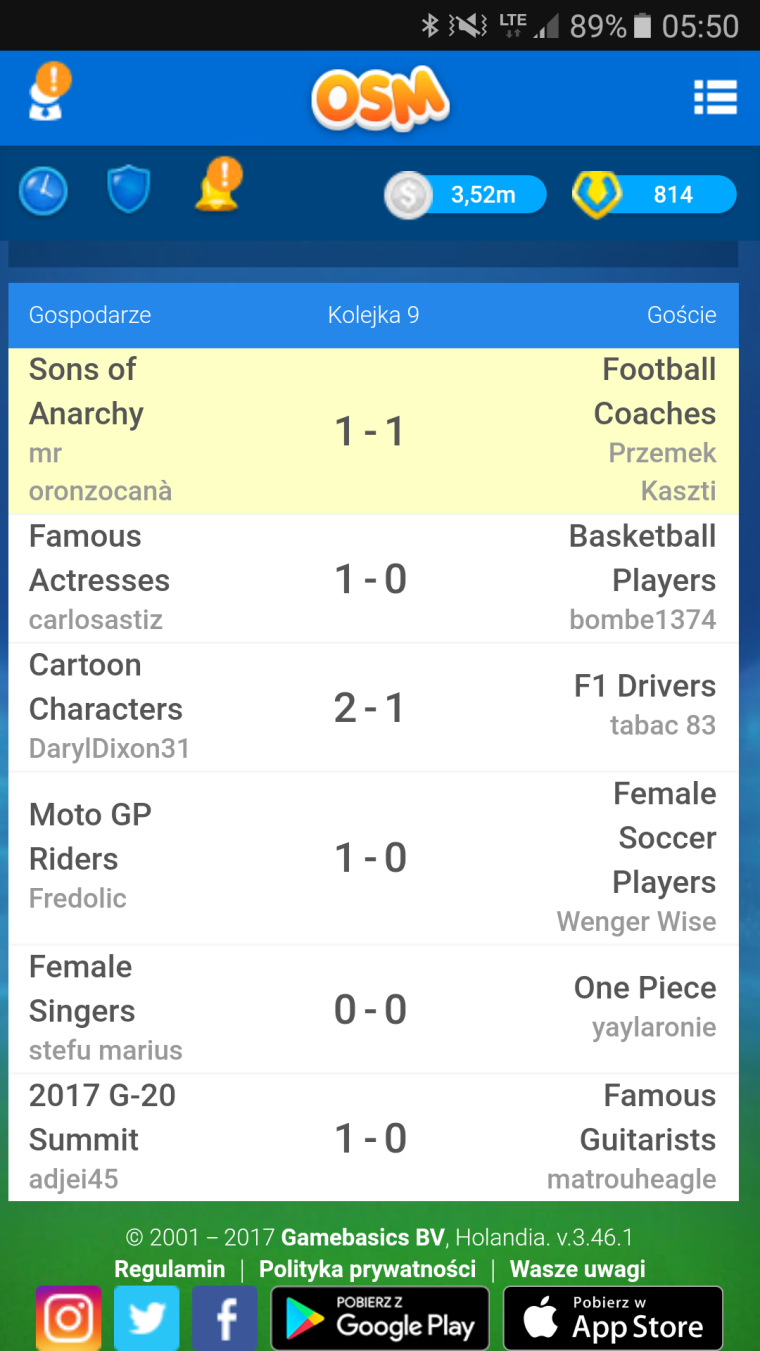Select Moto GP Riders vs Female Soccer Players

[374, 859]
